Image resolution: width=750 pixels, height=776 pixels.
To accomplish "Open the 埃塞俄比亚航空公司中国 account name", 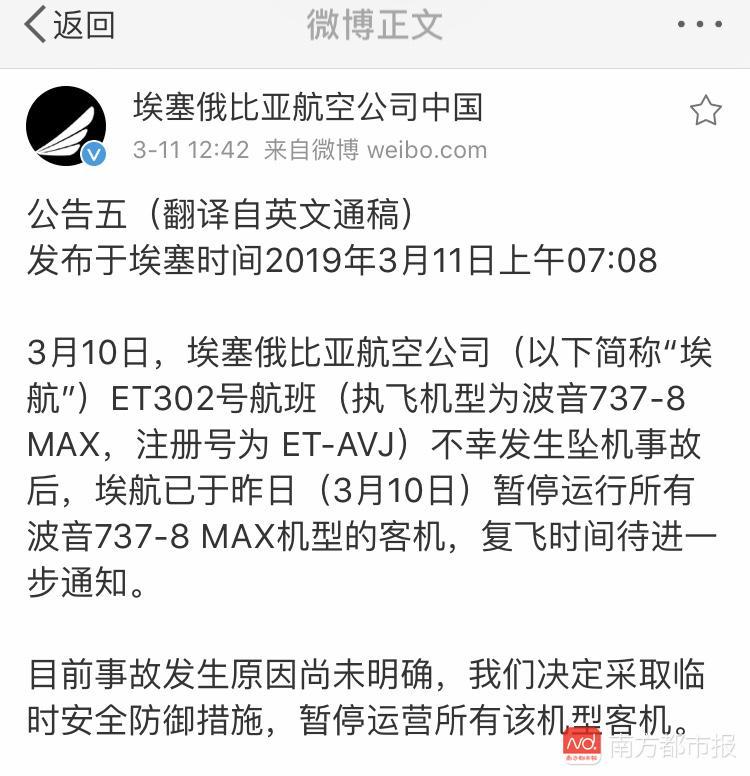I will (307, 106).
